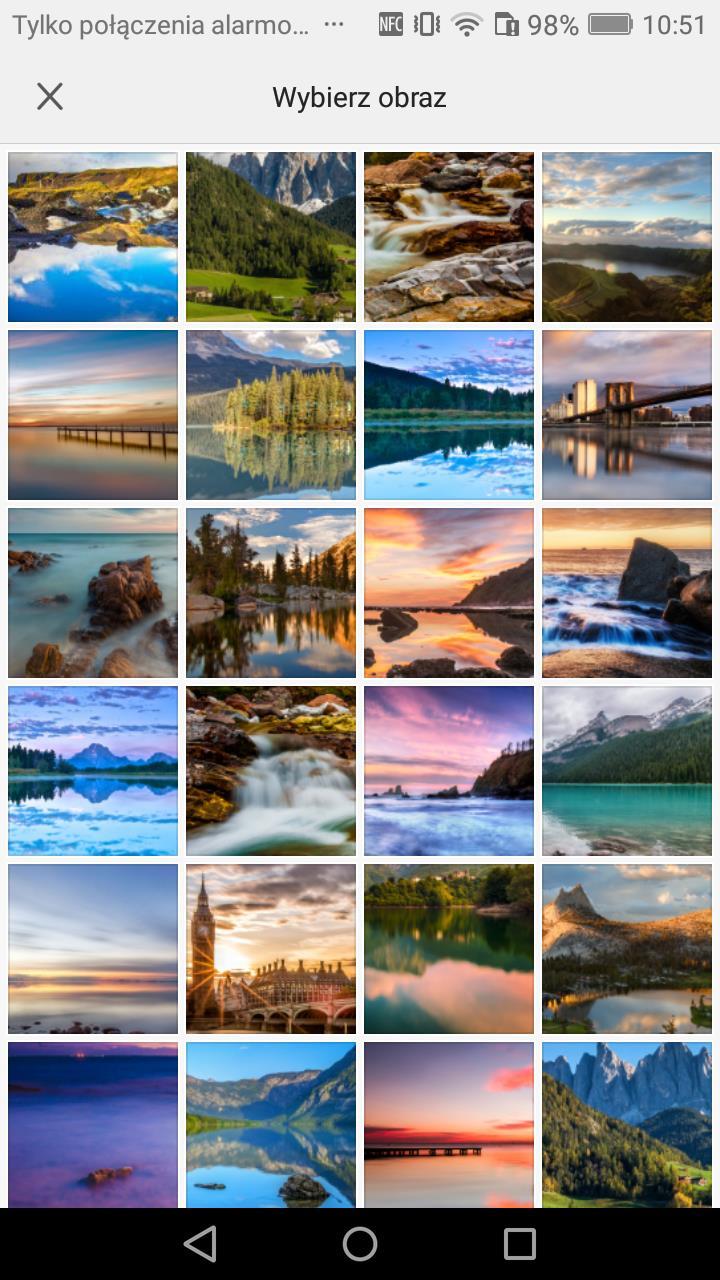720x1280 pixels.
Task: Pick the blue mountain reflected at dusk
Action: click(93, 770)
